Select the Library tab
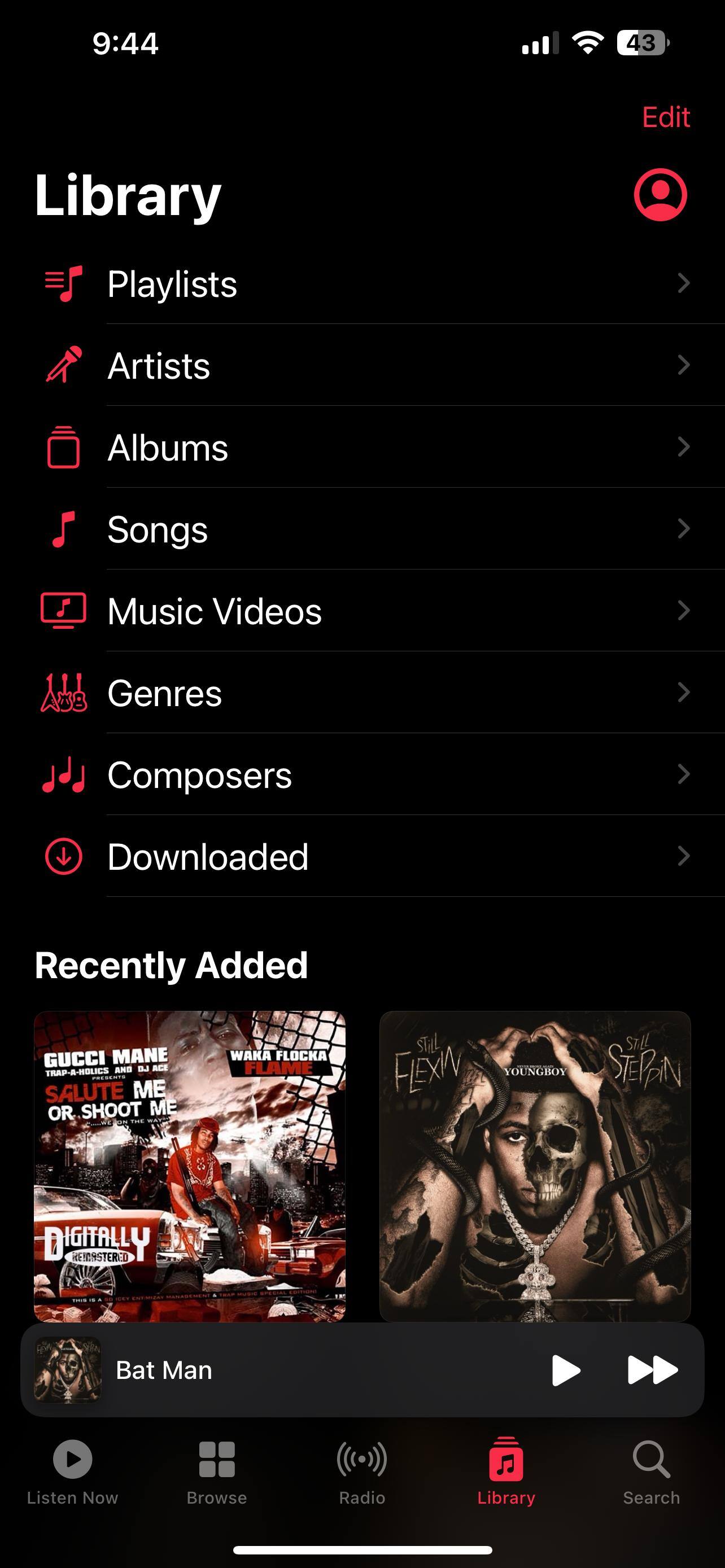This screenshot has width=725, height=1568. coord(506,1470)
